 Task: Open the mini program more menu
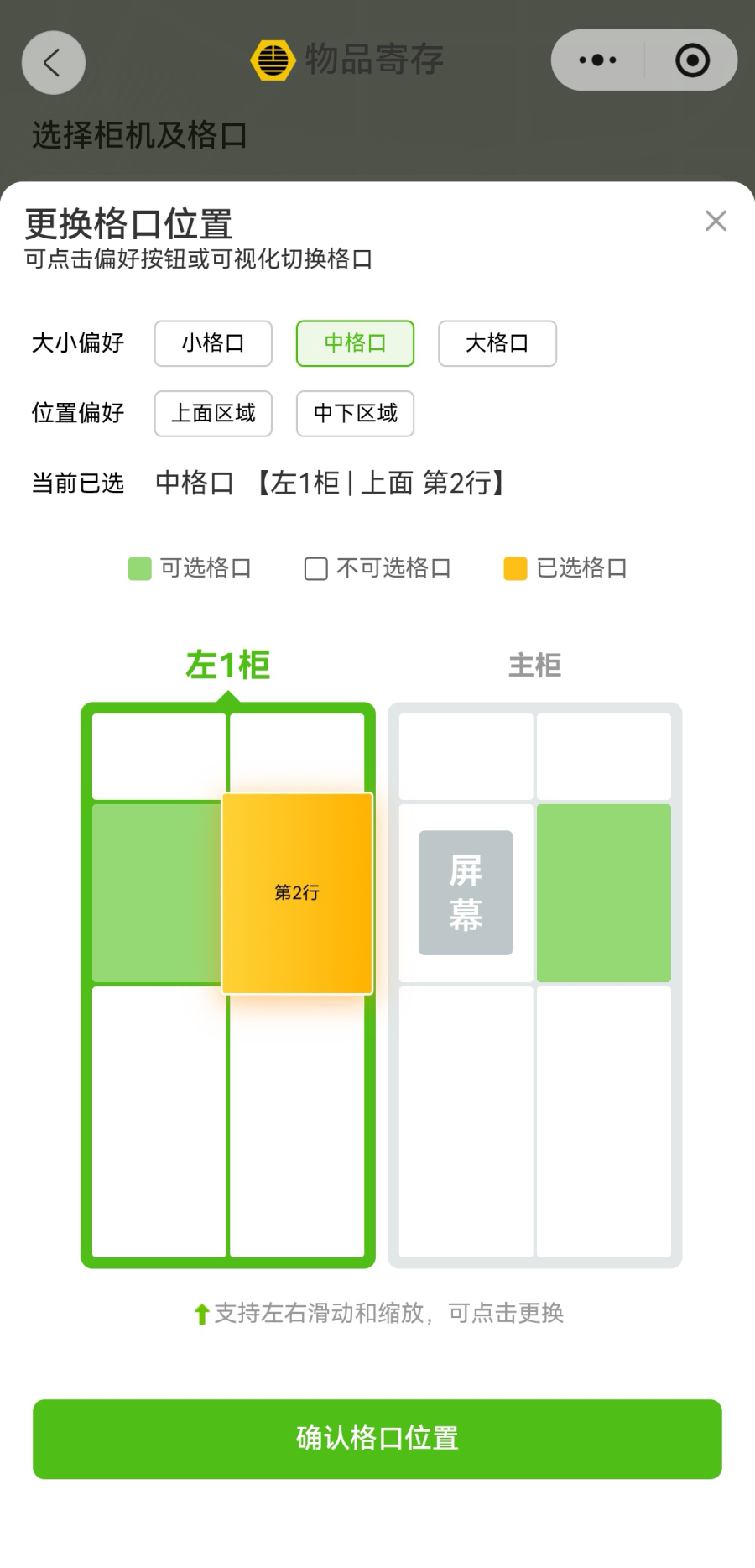[x=598, y=60]
